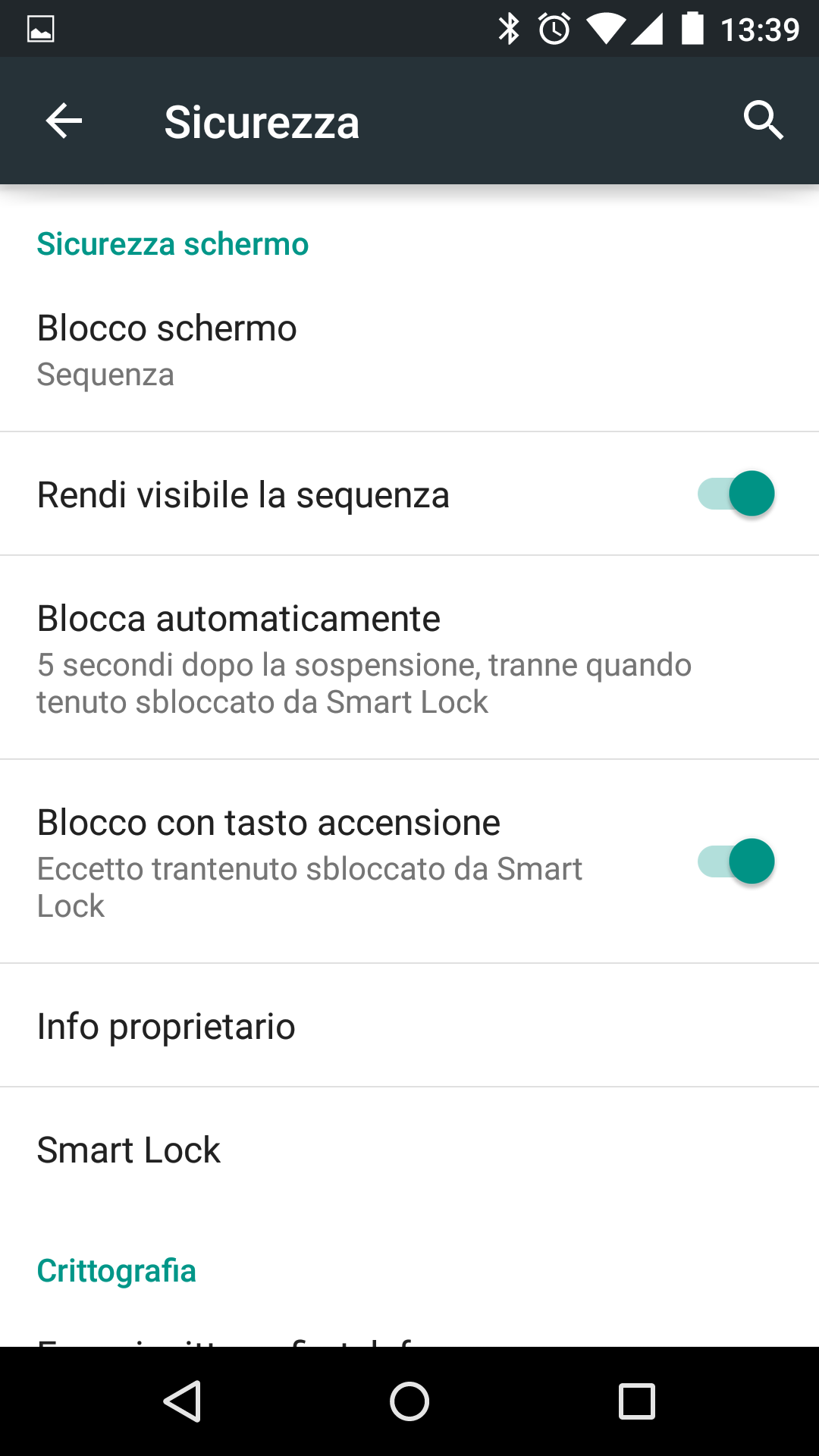Disable Rendi visibile la sequenza switch
Screen dimensions: 819x1456
pos(736,494)
